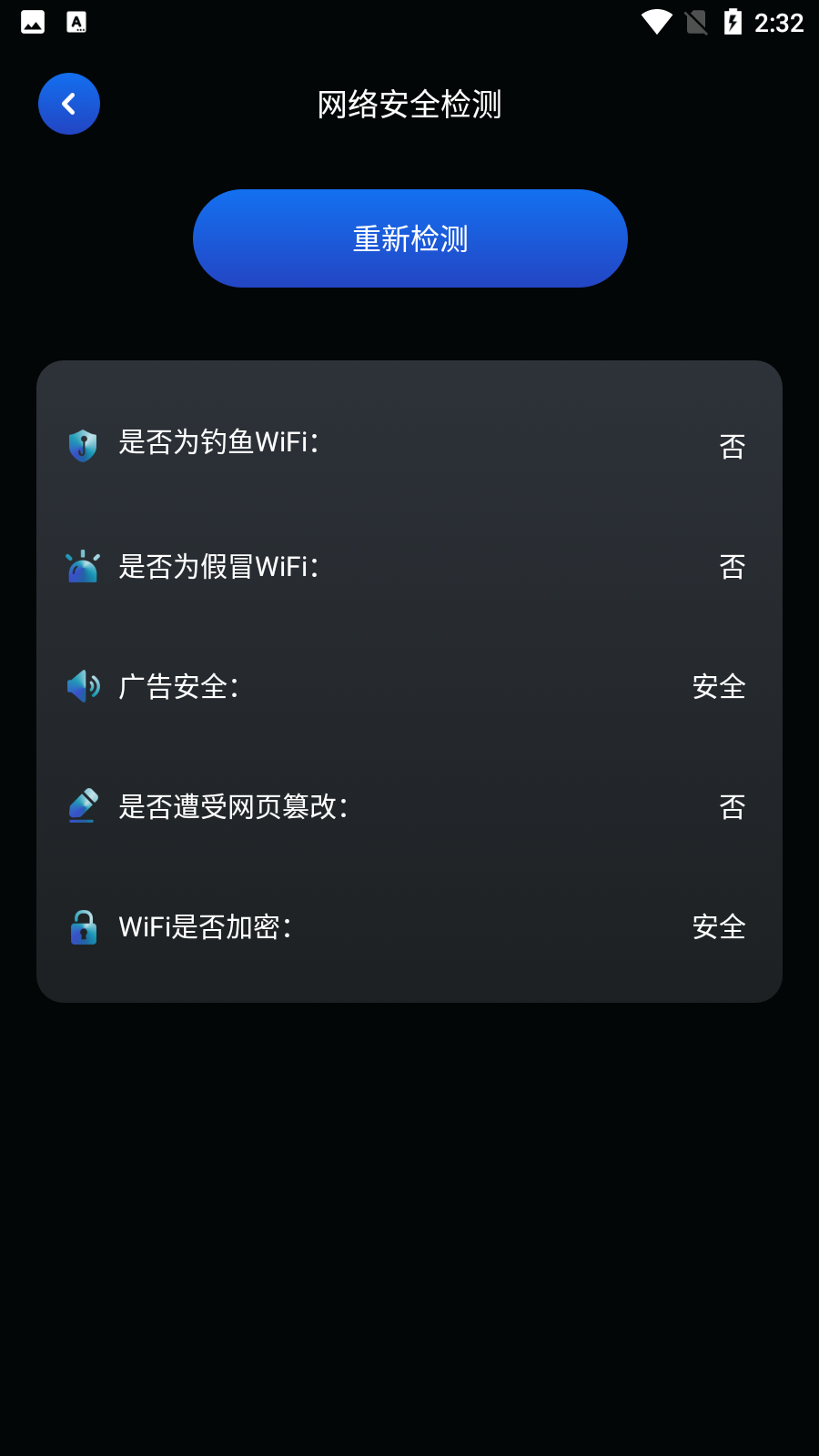Click the pencil icon beside 网页篡改 item
This screenshot has height=1456, width=819.
tap(83, 806)
